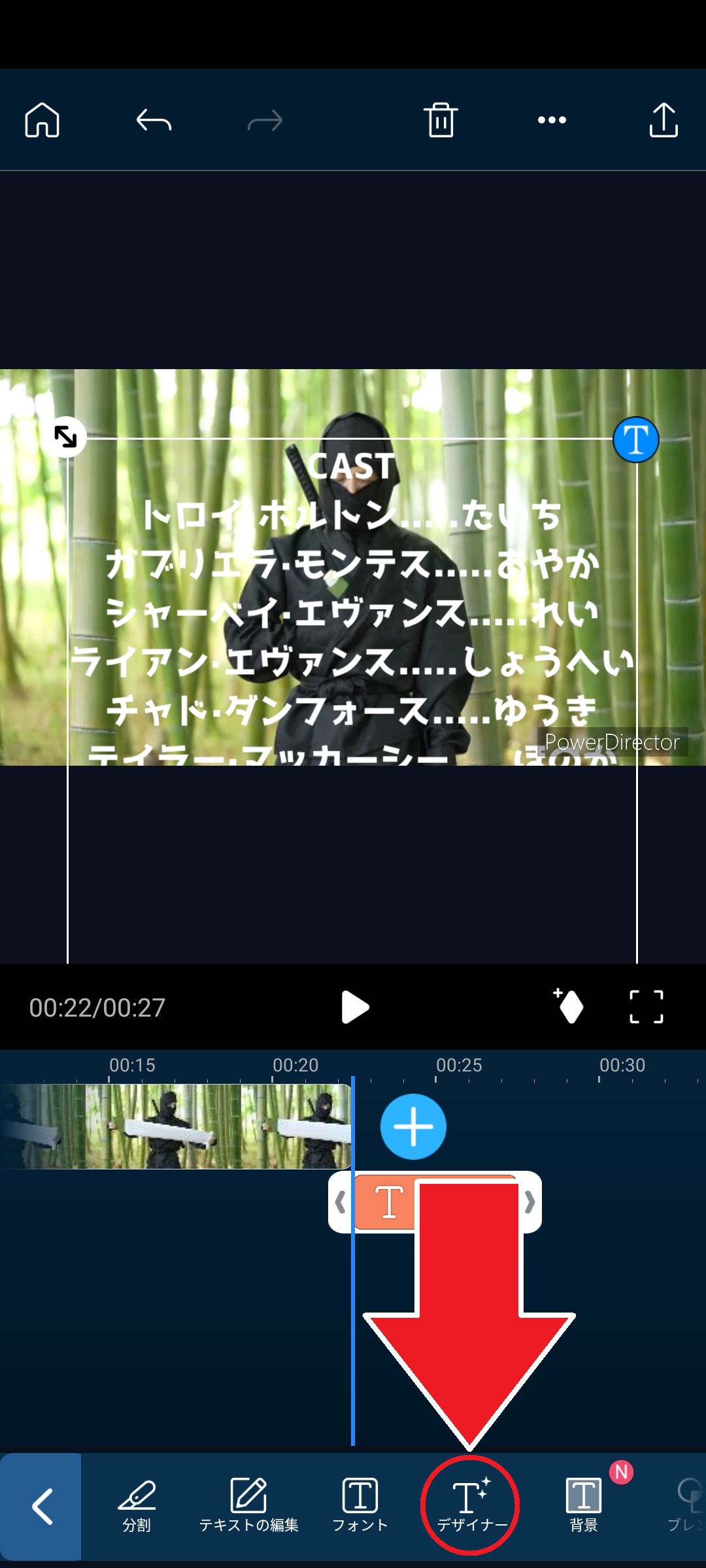Enter fullscreen preview mode
Screen dimensions: 706x1568
(x=646, y=1006)
